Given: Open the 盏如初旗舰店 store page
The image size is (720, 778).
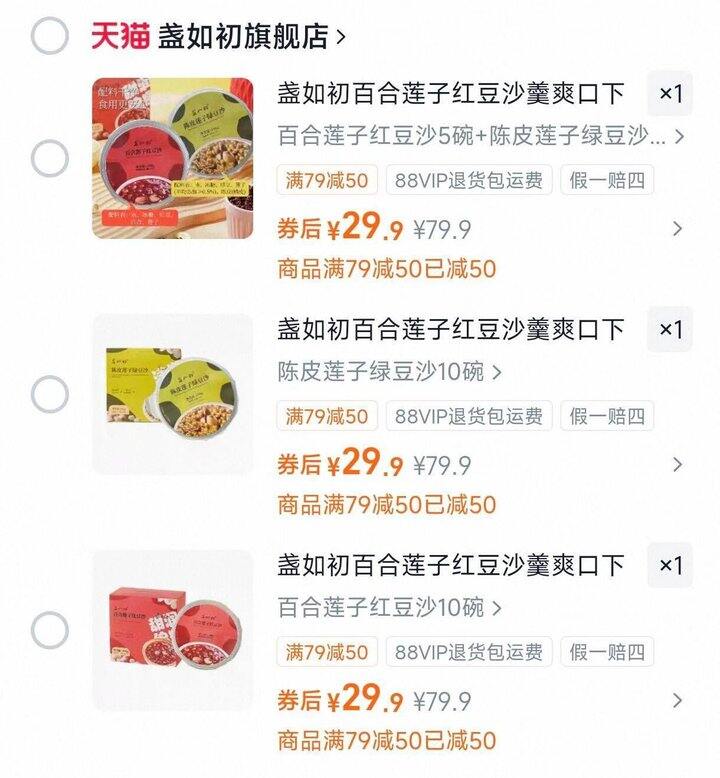Looking at the screenshot, I should (x=243, y=37).
